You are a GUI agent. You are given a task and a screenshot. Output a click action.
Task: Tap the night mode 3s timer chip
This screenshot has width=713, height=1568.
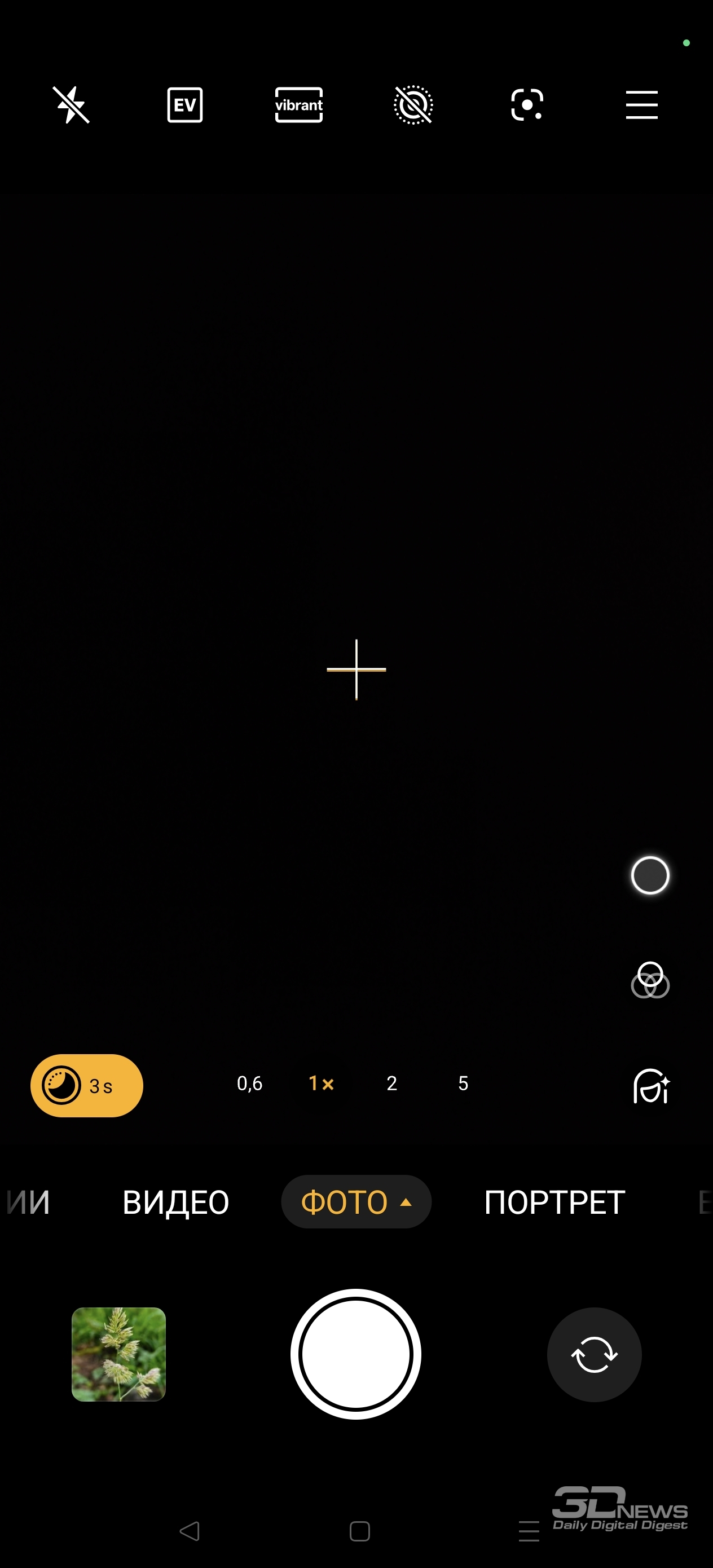pos(86,1085)
